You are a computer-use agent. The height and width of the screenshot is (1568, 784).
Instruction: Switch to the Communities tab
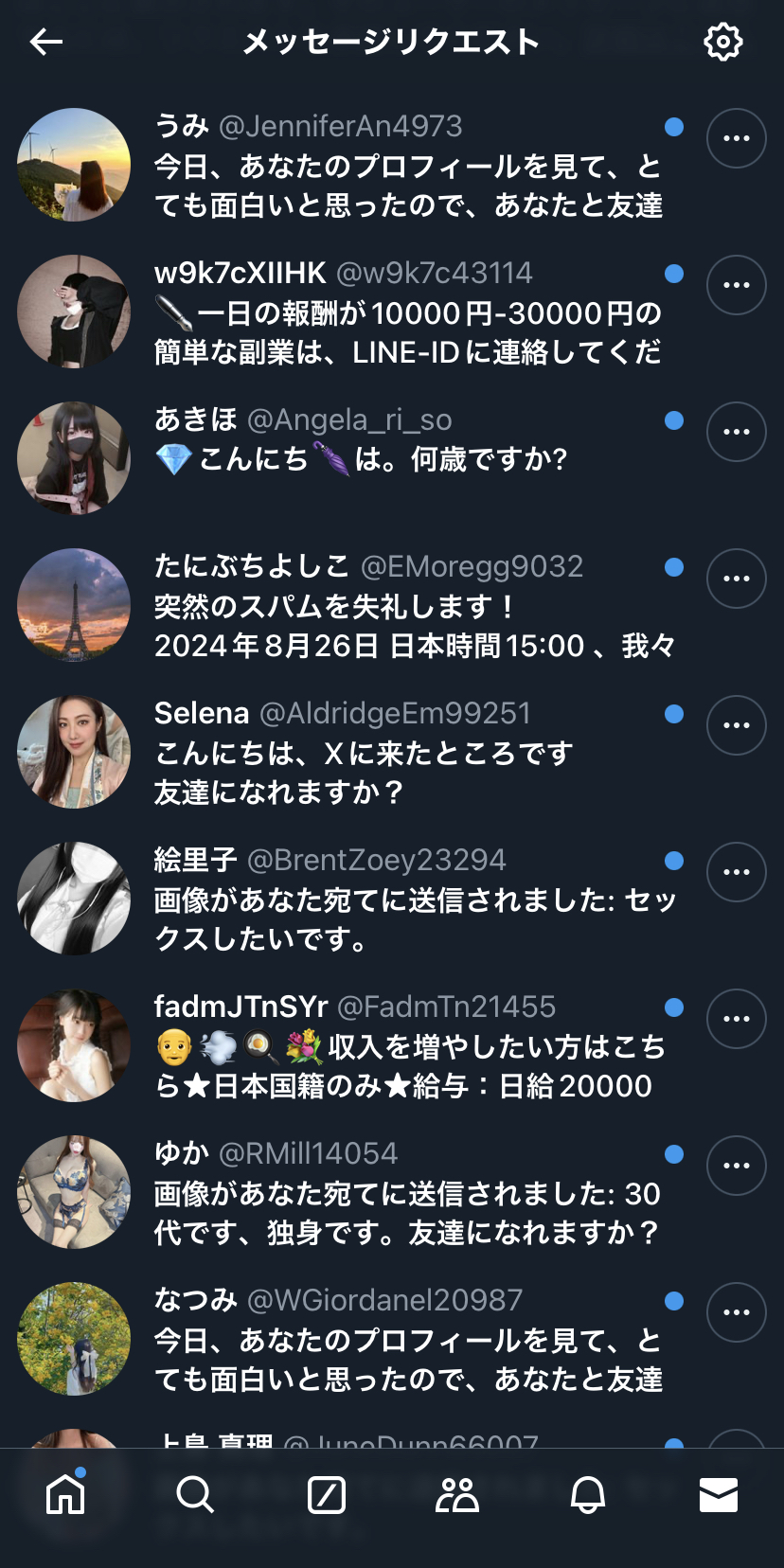(457, 1495)
